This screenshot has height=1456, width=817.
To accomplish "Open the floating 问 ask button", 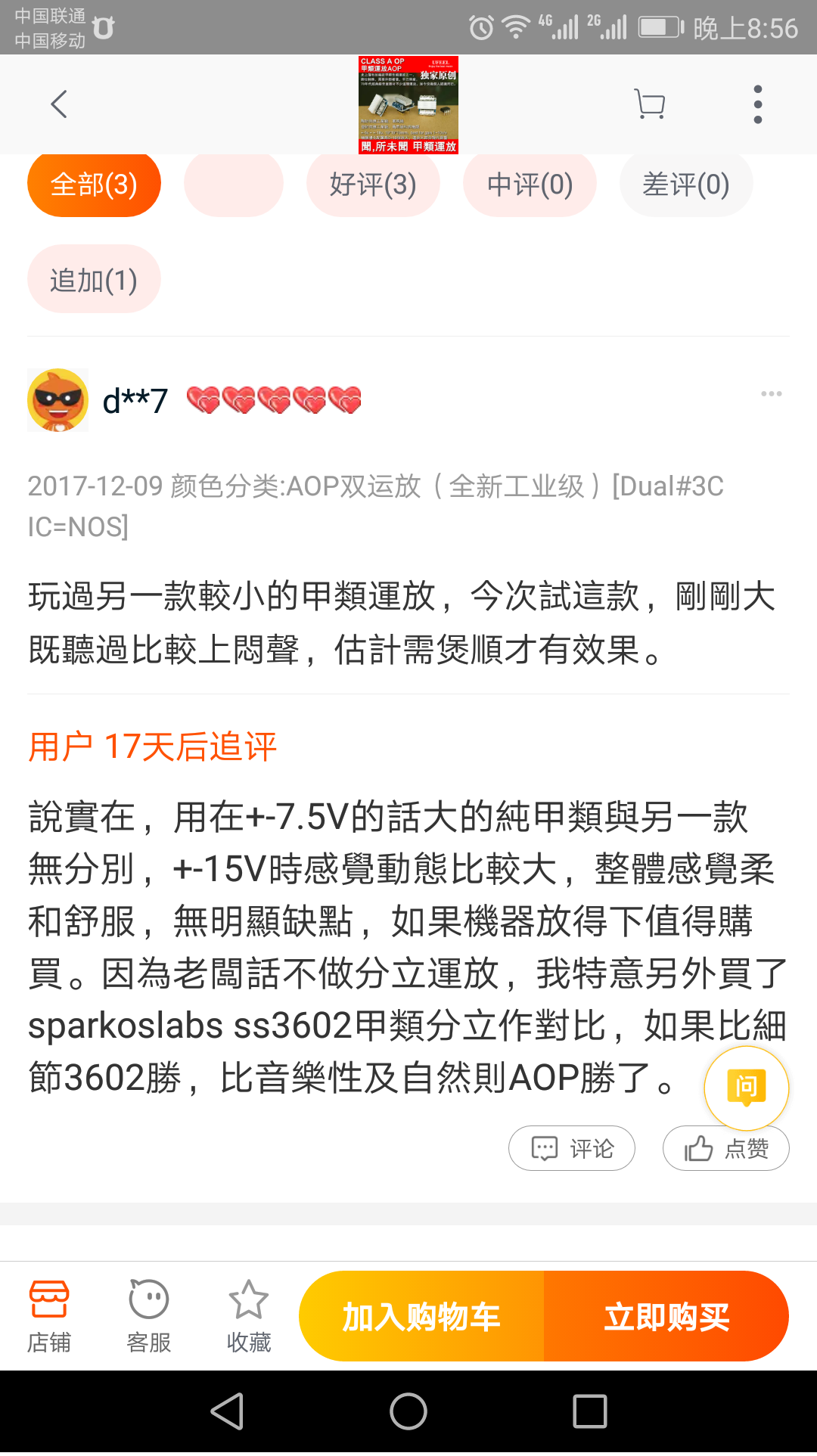I will point(746,1088).
